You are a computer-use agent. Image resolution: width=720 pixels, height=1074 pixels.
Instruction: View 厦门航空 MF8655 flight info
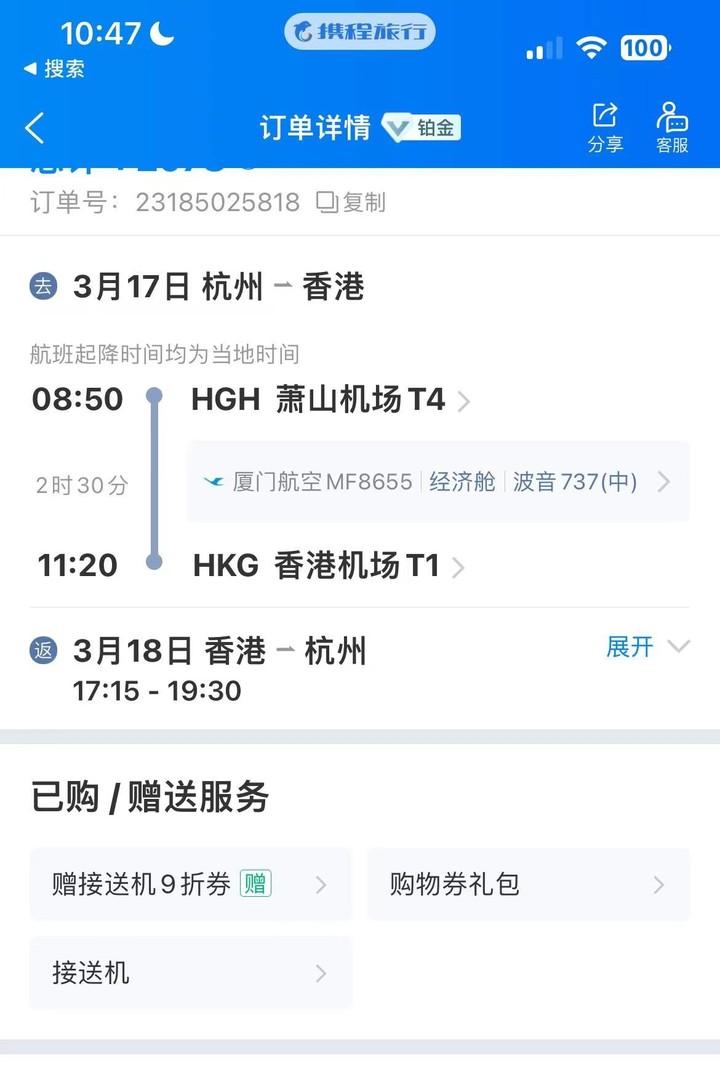[x=438, y=482]
